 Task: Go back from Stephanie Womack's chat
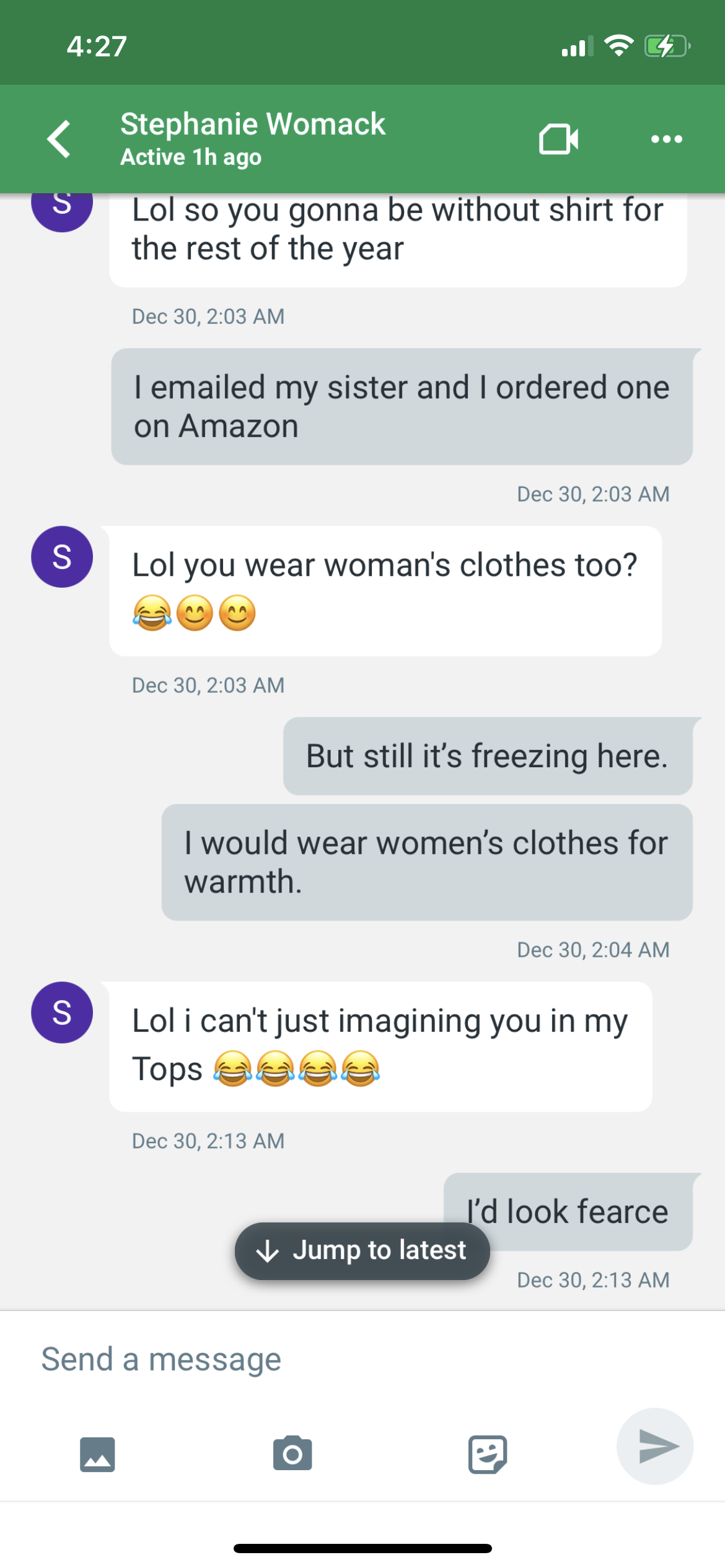click(x=59, y=139)
